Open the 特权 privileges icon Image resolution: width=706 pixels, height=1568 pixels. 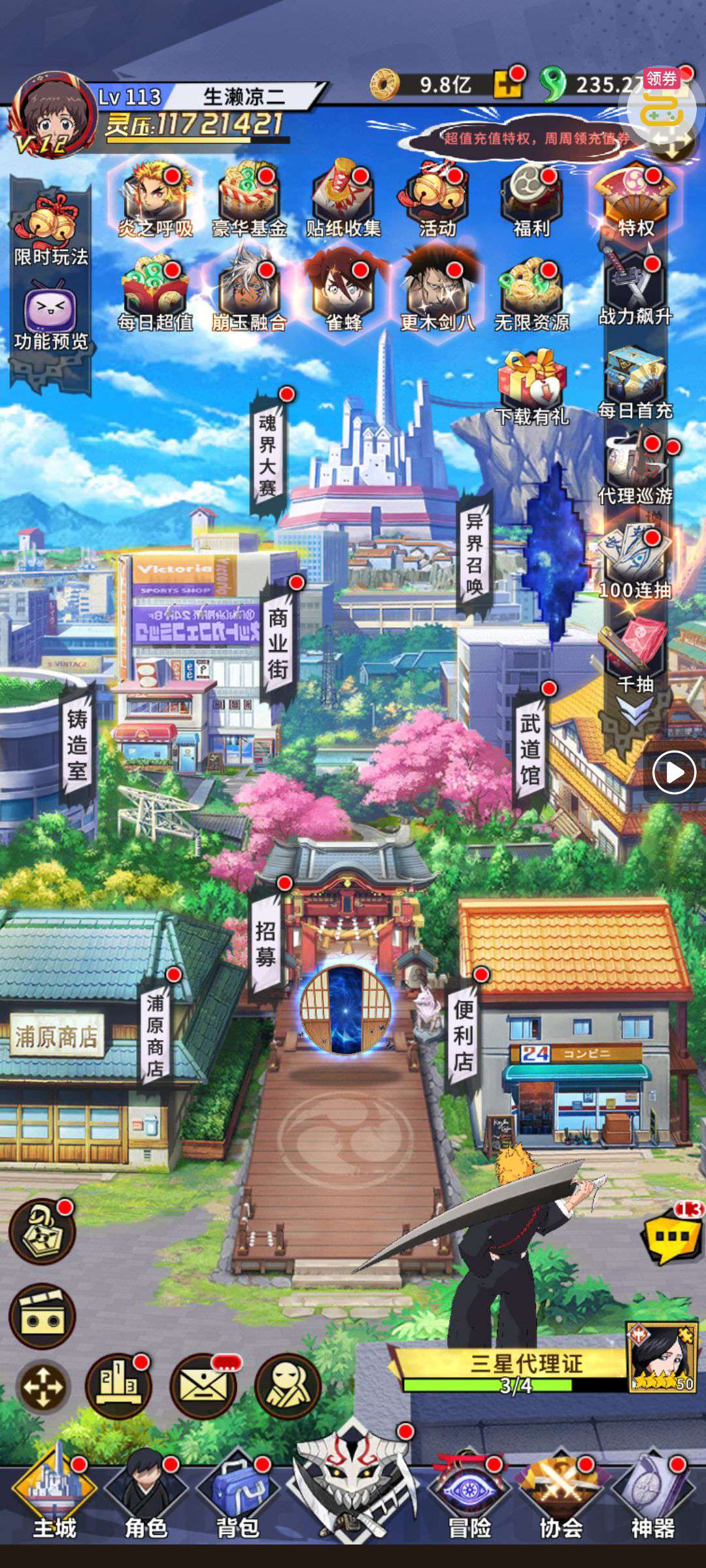634,199
